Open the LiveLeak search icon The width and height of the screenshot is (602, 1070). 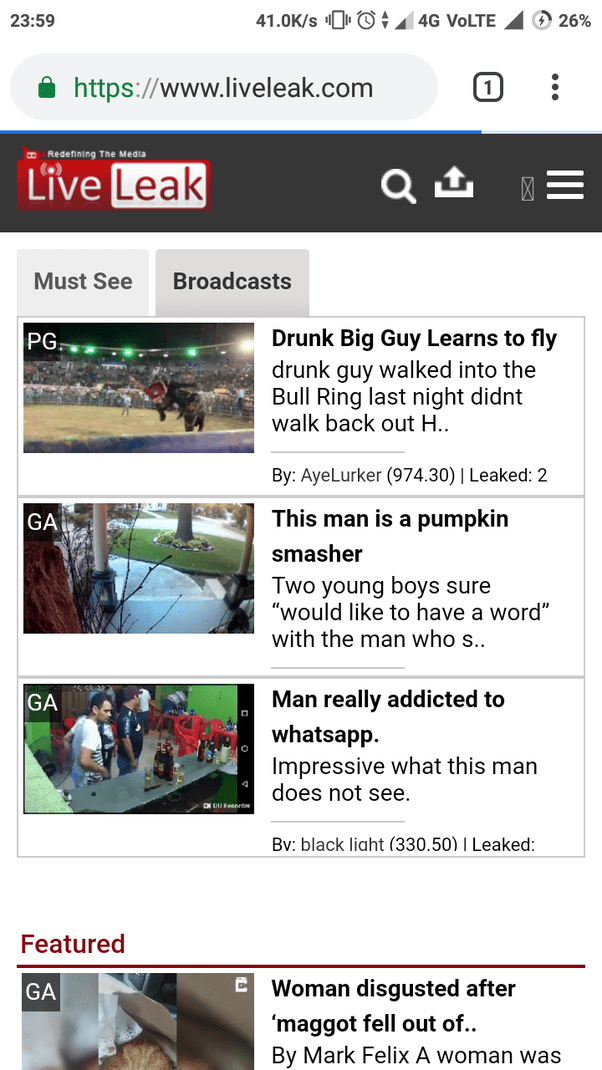point(398,186)
